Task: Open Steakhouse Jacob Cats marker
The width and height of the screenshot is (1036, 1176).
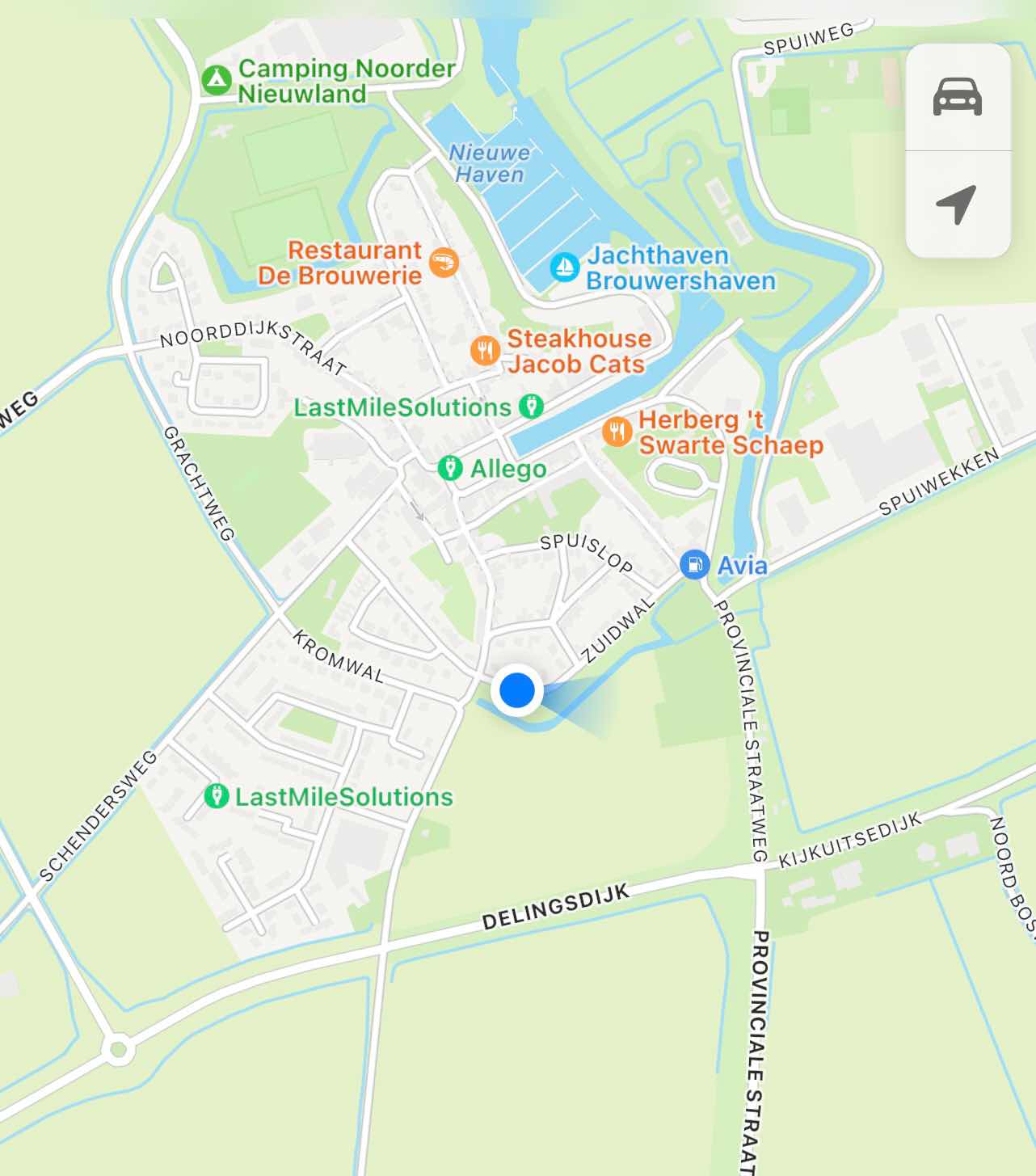Action: coord(485,351)
